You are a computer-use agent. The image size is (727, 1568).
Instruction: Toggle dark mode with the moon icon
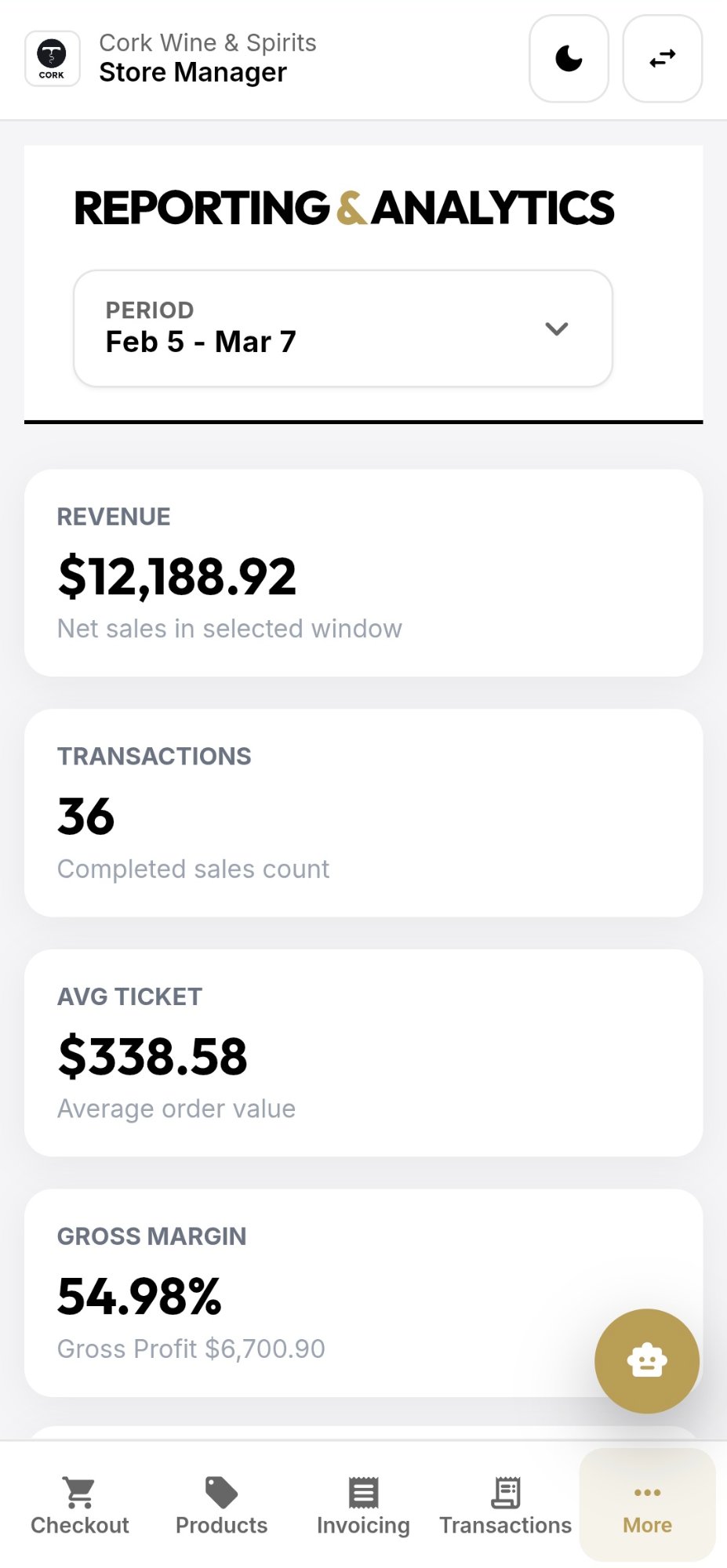point(569,56)
